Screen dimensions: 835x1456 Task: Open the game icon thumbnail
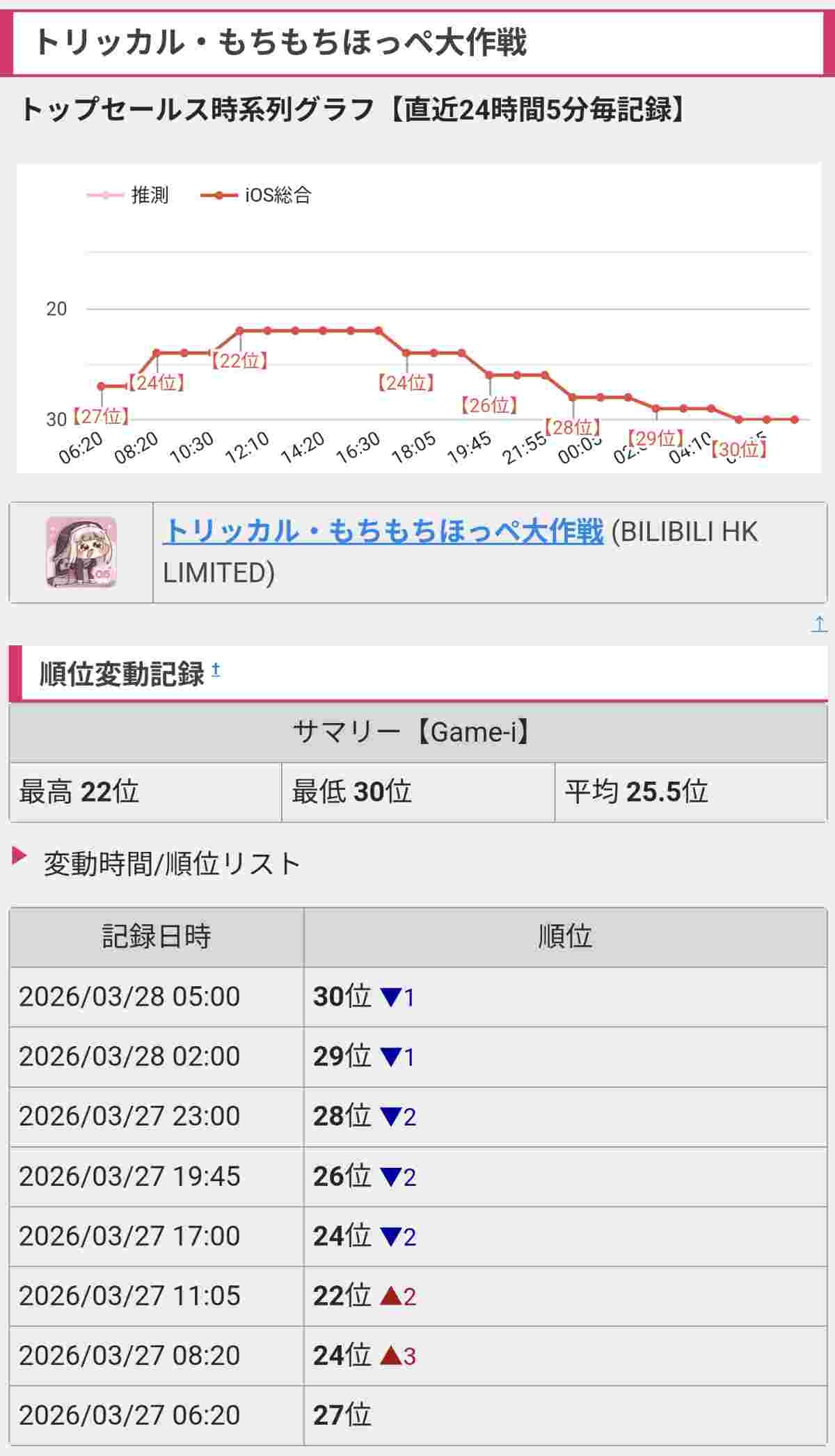tap(81, 552)
